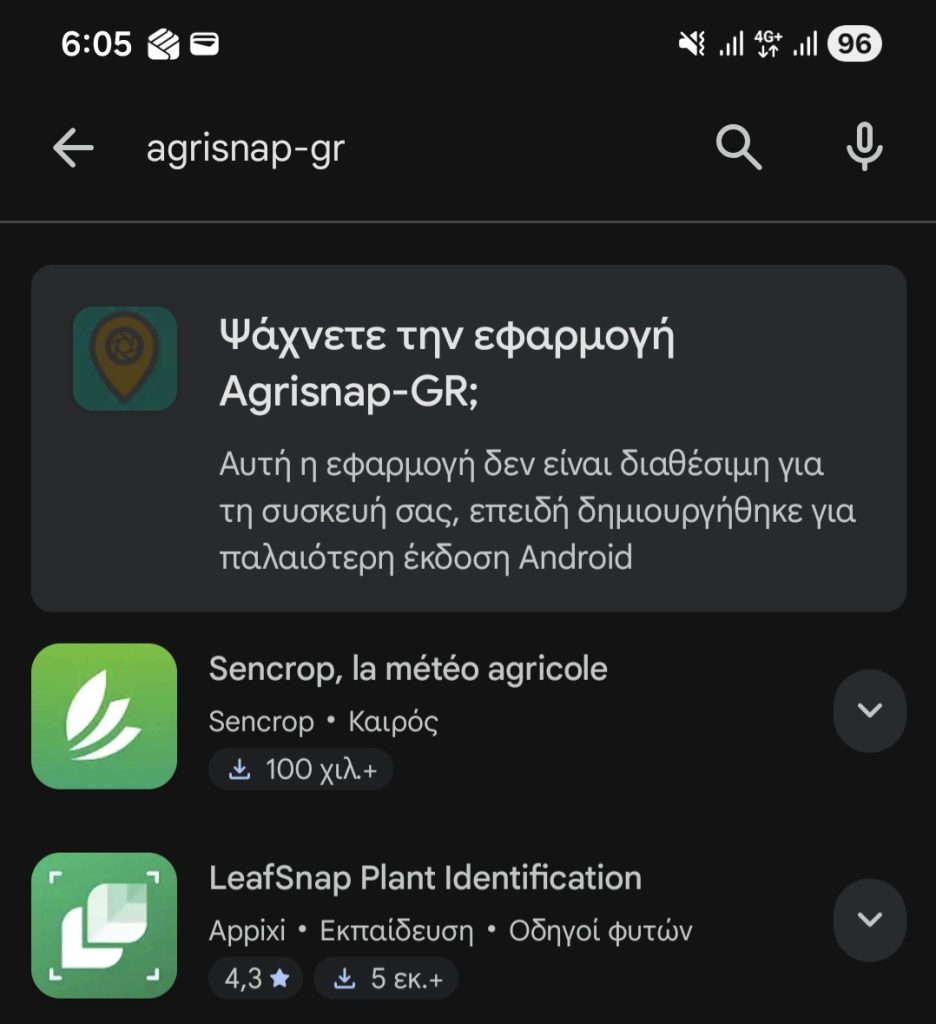Screen dimensions: 936x1024
Task: Tap the 100 χιλ.+ downloads badge
Action: click(300, 769)
